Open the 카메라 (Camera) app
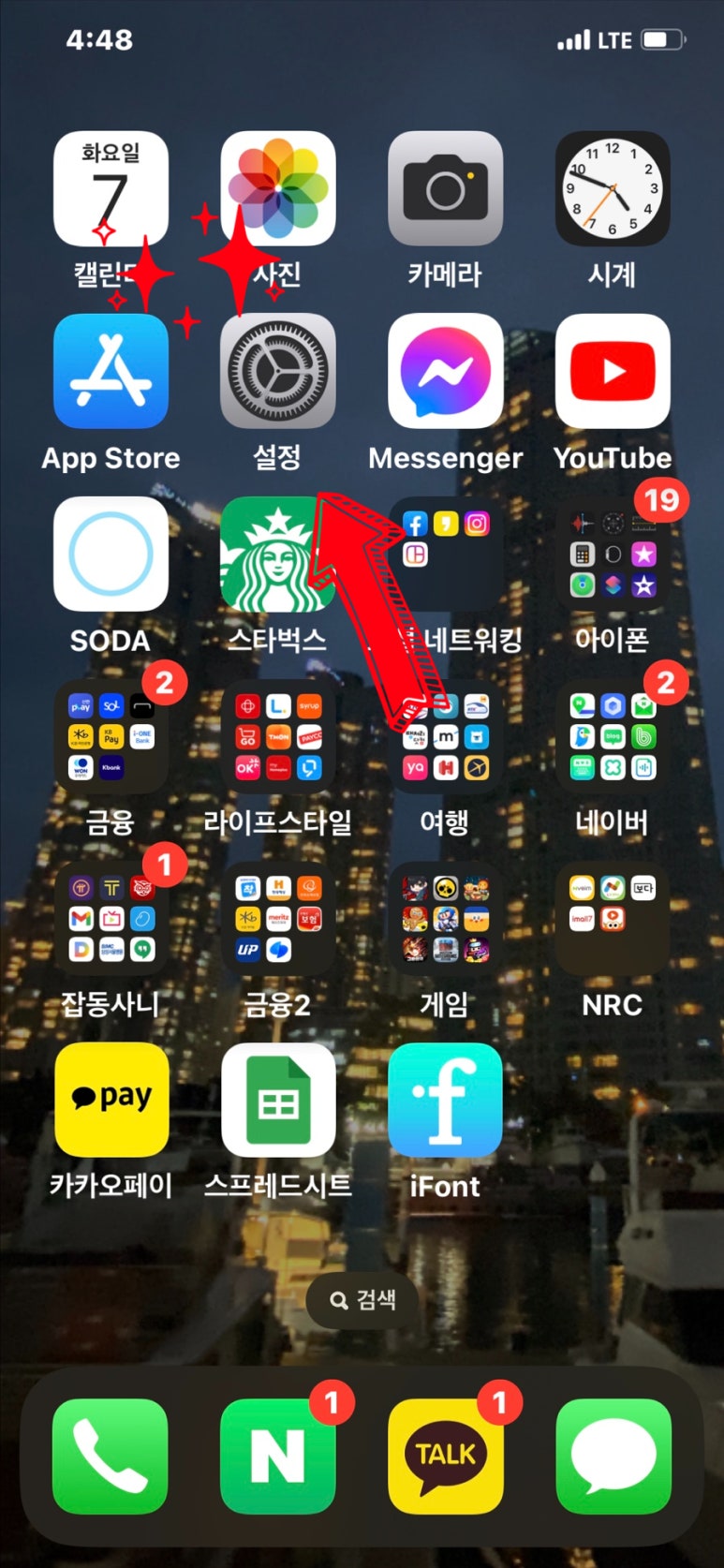The image size is (724, 1568). (x=445, y=188)
